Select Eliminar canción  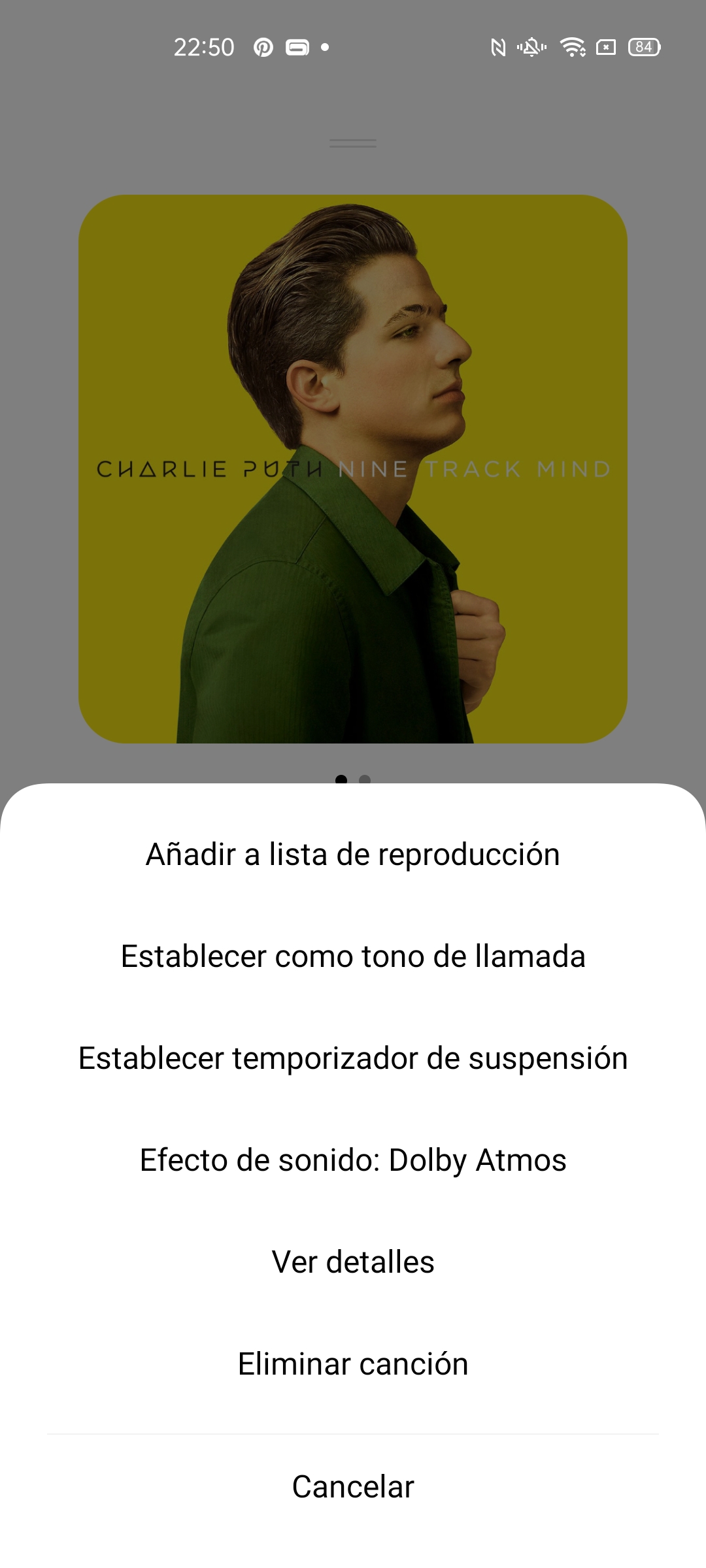tap(353, 1364)
